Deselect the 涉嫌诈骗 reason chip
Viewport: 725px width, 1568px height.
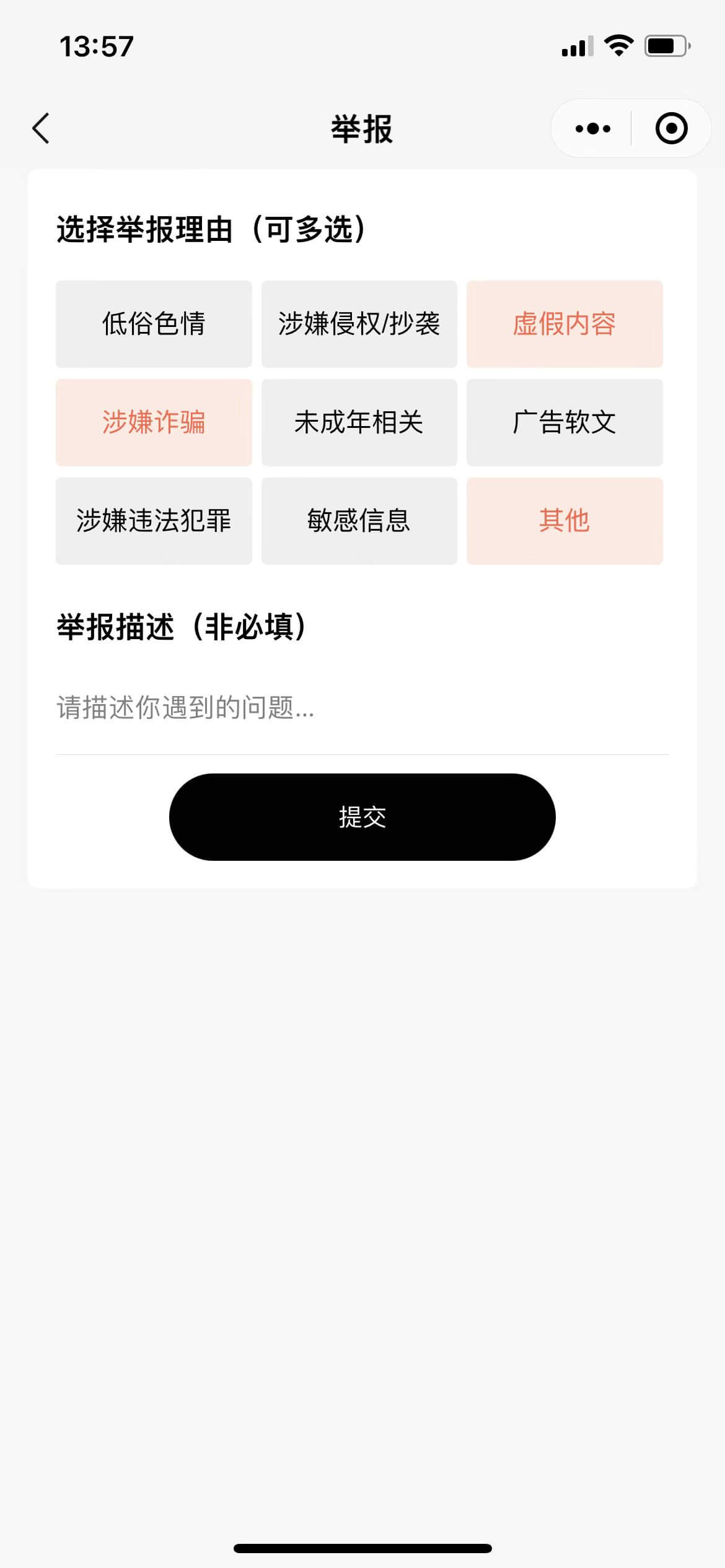154,422
